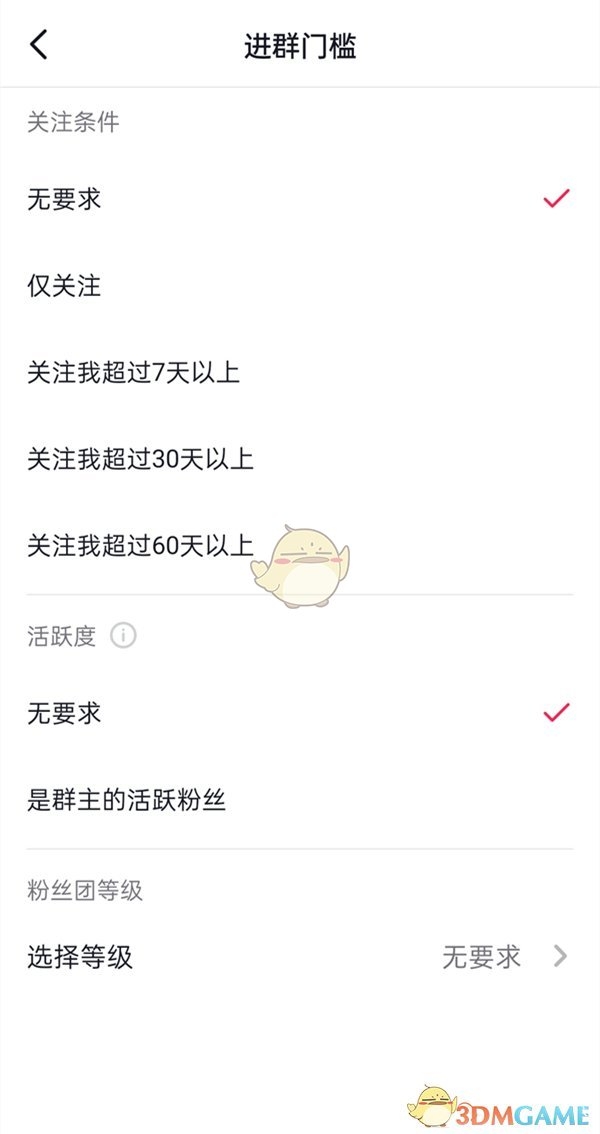600x1134 pixels.
Task: Open the 活跃度 info icon
Action: [x=123, y=636]
